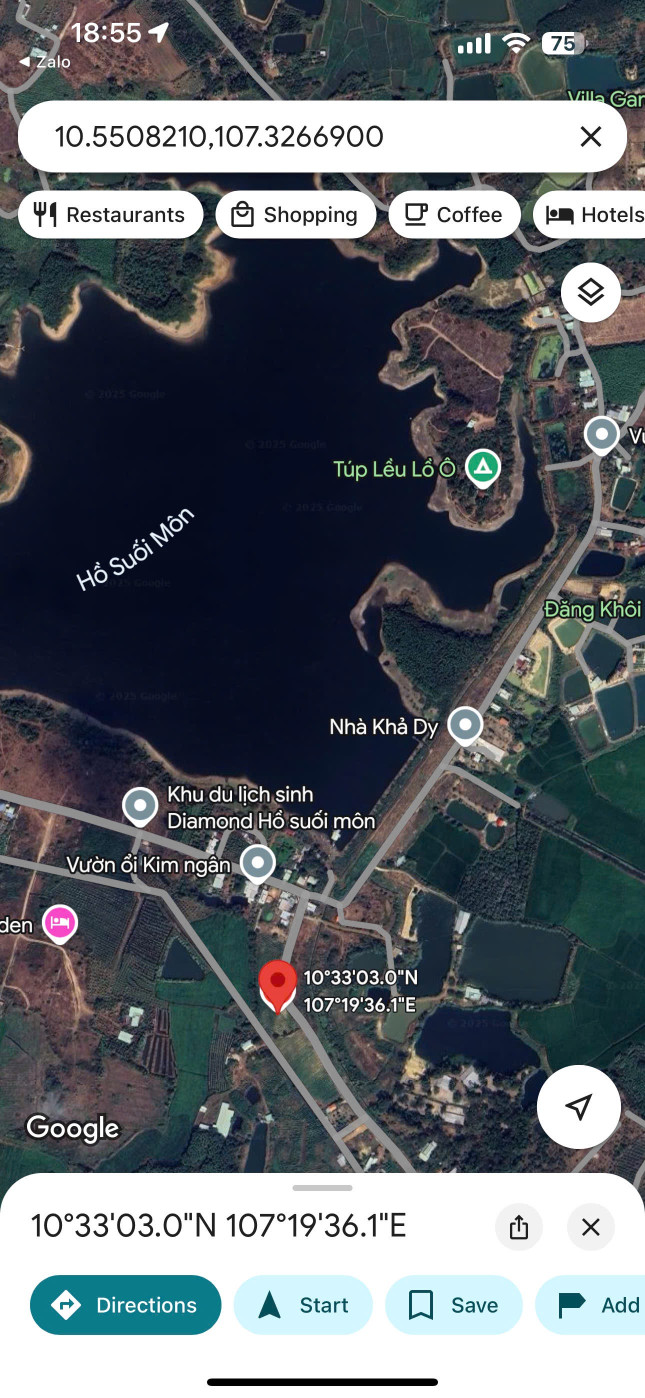Clear the coordinates in the search box
645x1398 pixels.
591,137
